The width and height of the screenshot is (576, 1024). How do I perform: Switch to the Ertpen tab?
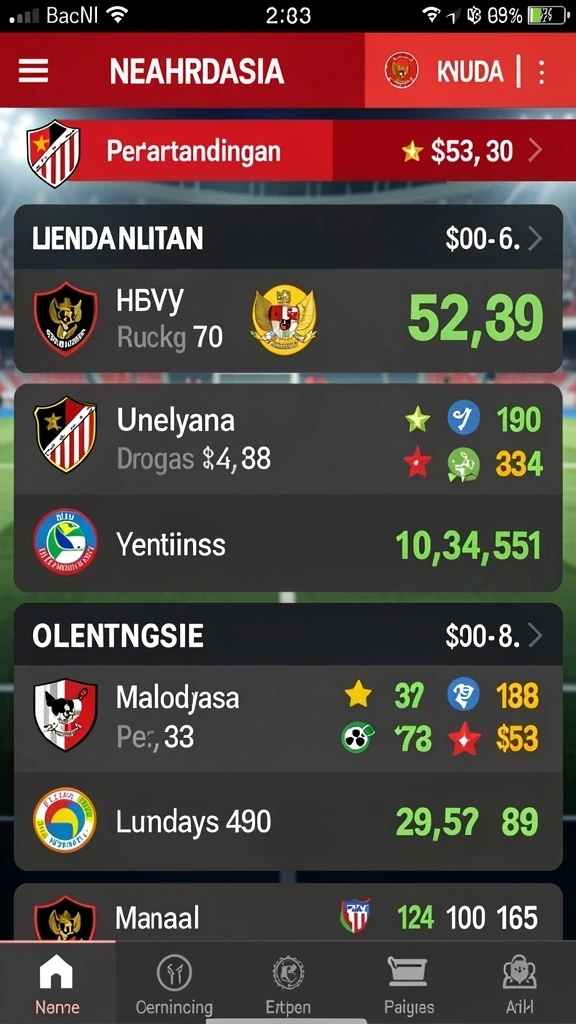pyautogui.click(x=288, y=982)
